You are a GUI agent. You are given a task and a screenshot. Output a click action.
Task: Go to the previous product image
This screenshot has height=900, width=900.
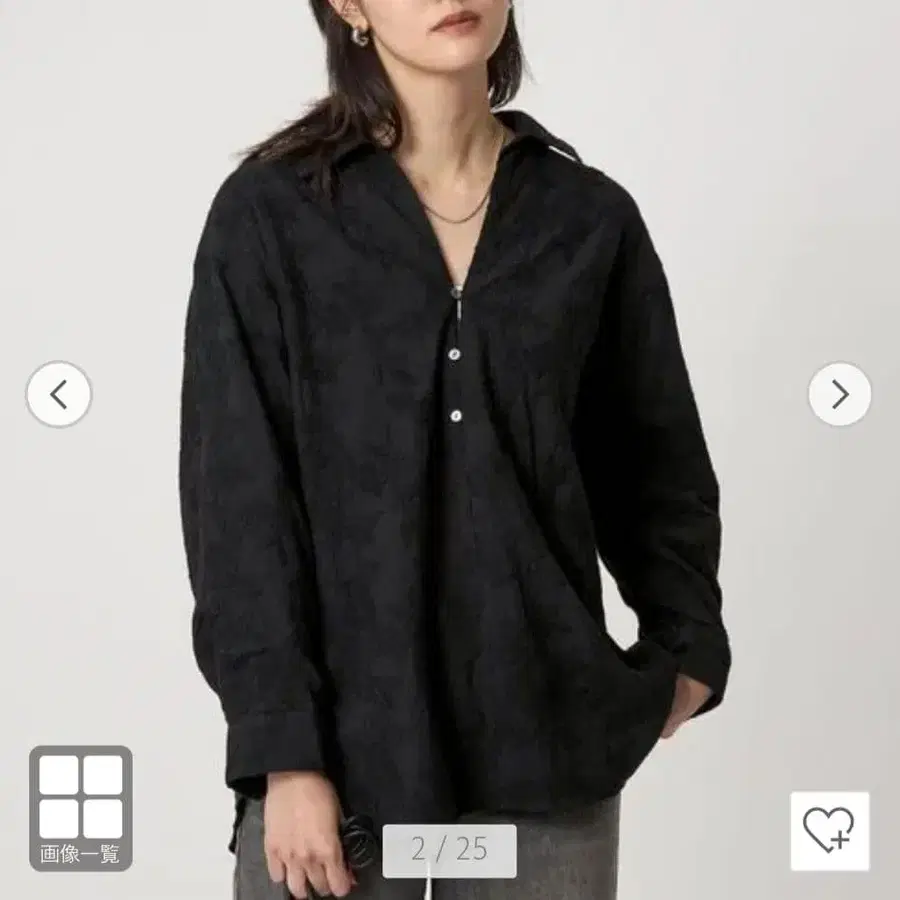click(58, 394)
